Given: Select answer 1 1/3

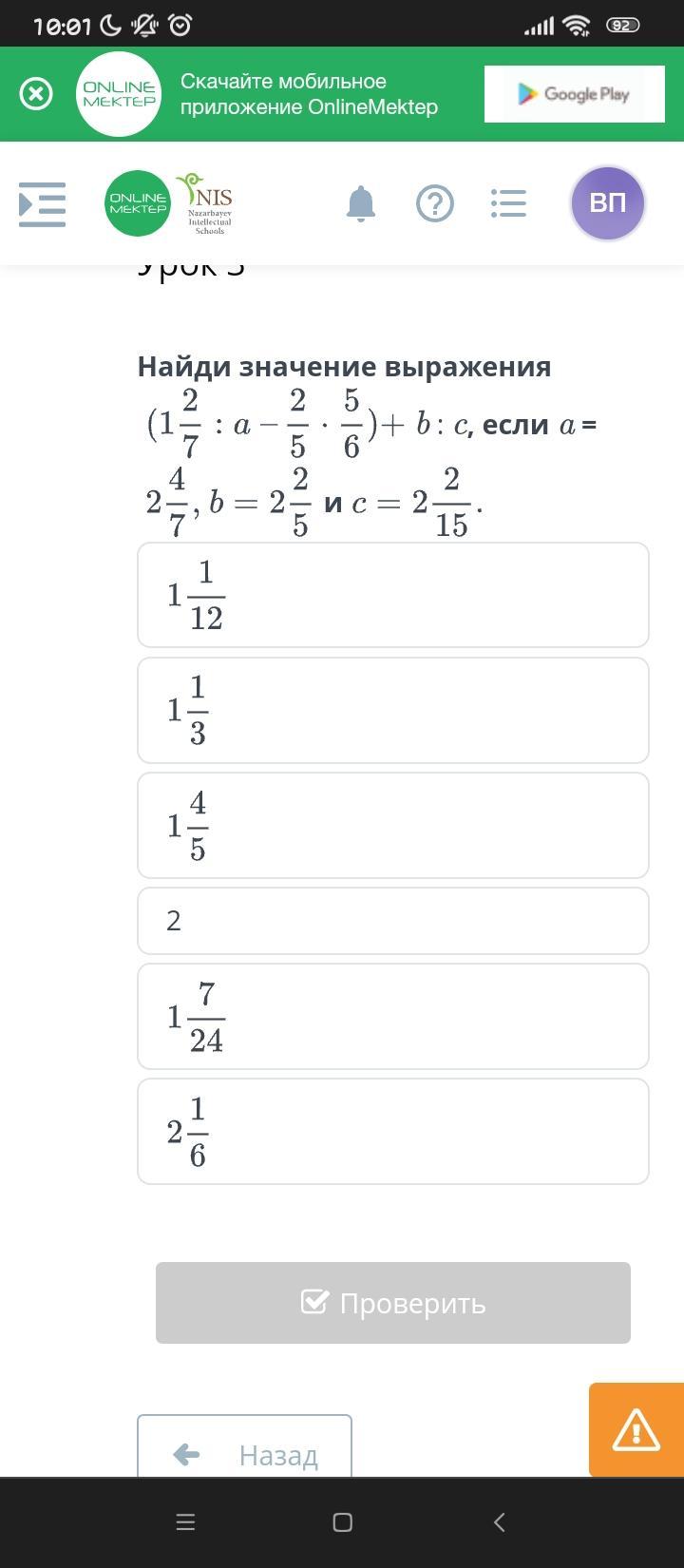Looking at the screenshot, I should tap(393, 710).
